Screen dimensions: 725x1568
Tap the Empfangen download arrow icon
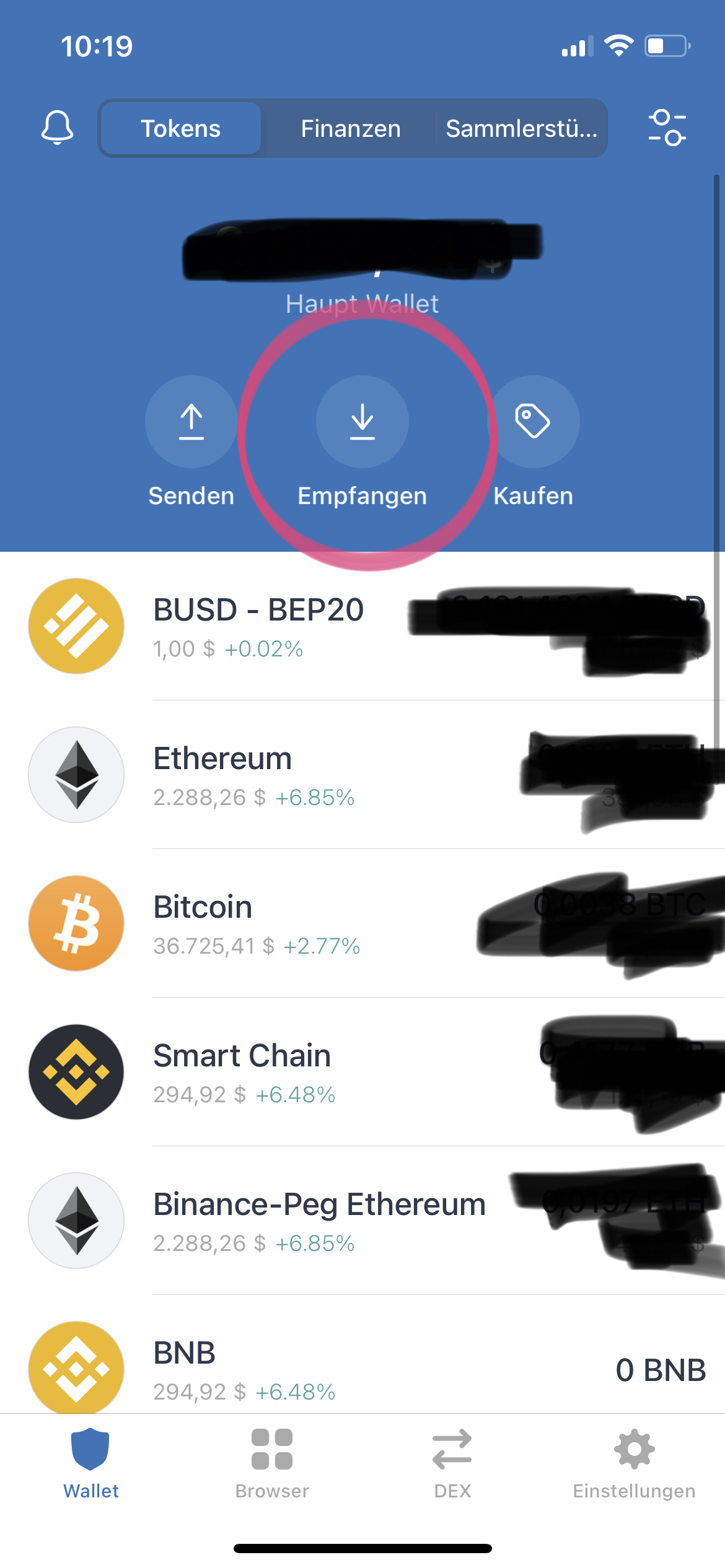[x=362, y=421]
